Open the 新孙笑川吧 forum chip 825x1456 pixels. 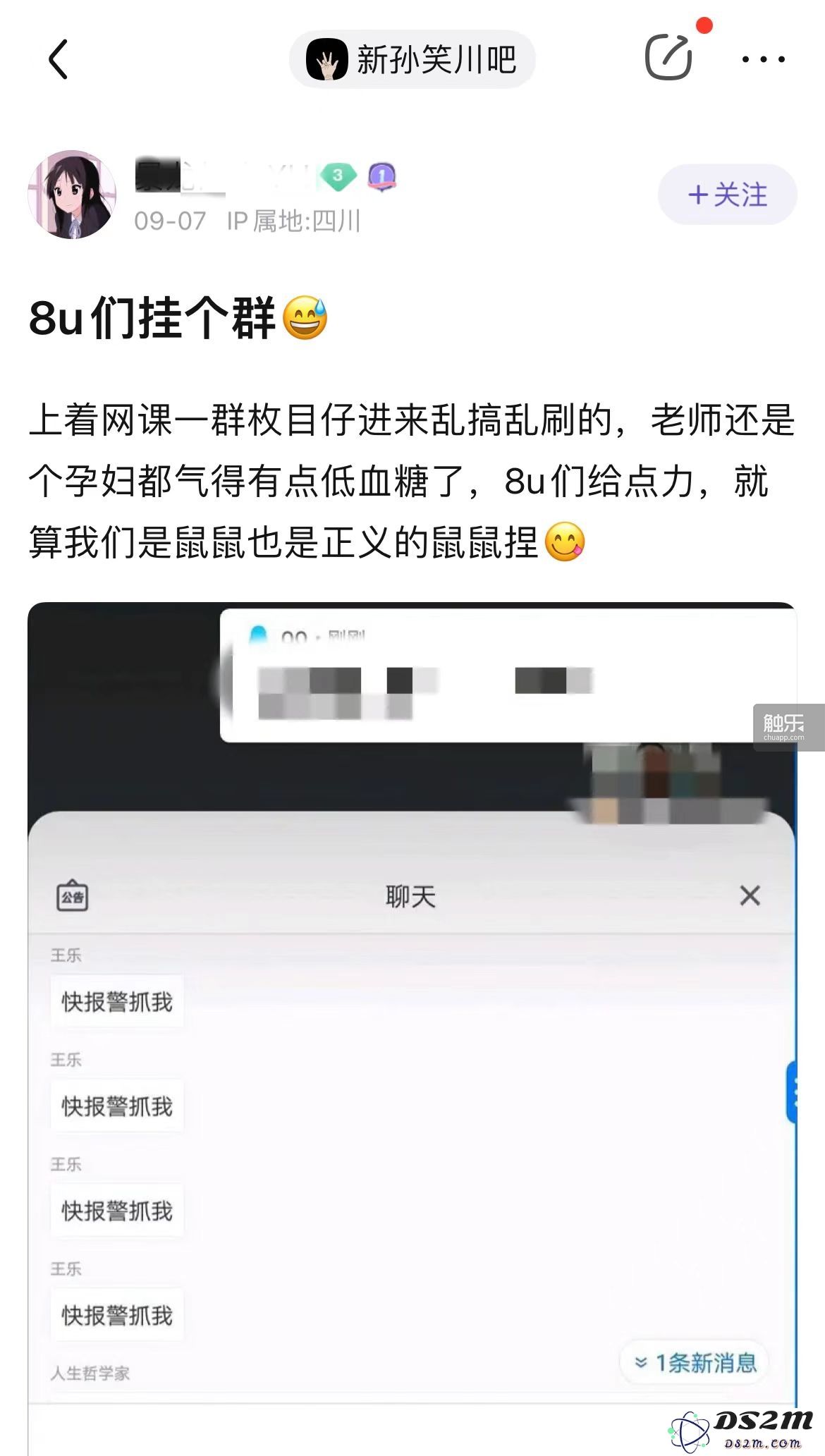pos(412,59)
